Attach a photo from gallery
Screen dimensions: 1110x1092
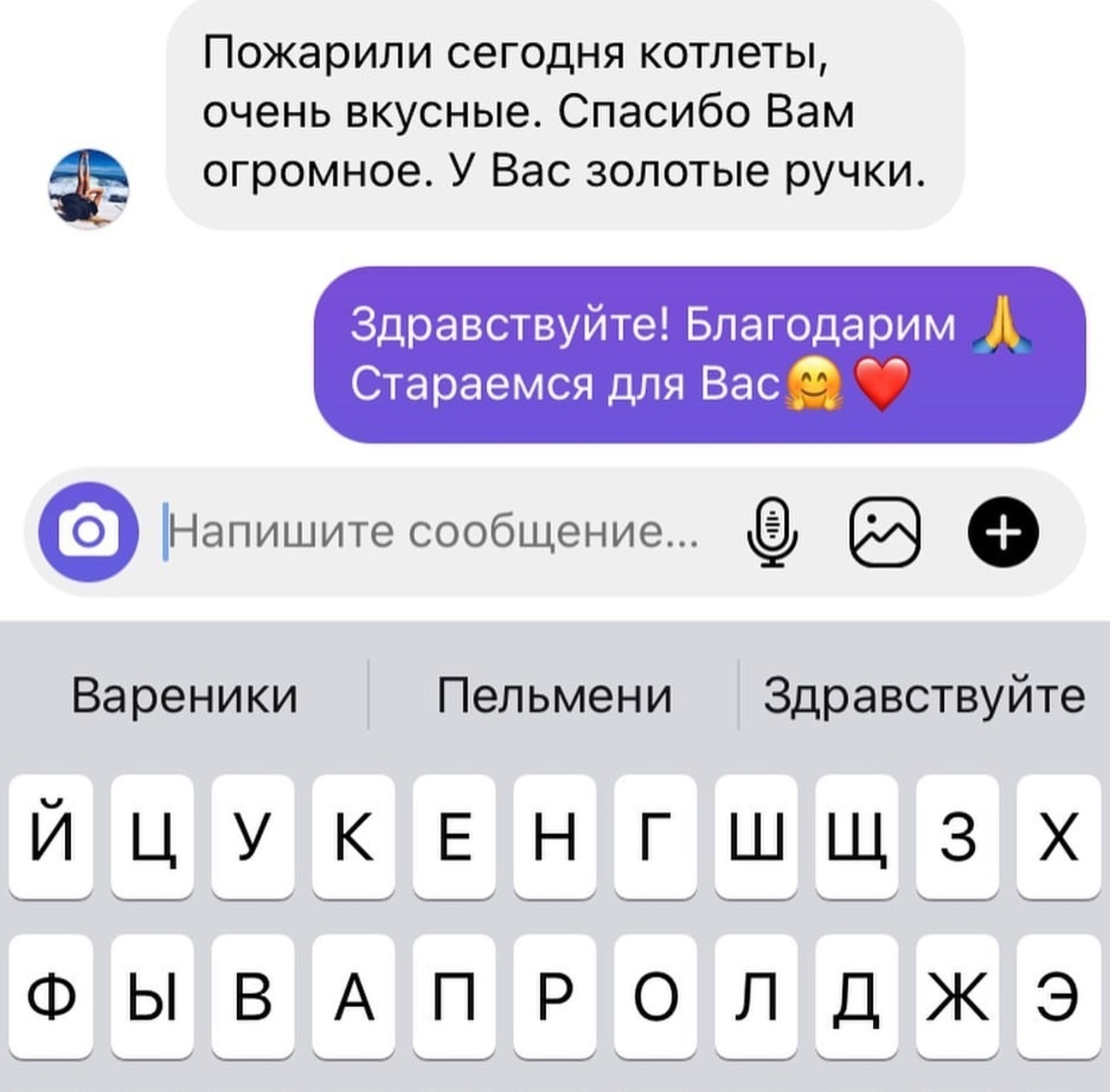(884, 532)
